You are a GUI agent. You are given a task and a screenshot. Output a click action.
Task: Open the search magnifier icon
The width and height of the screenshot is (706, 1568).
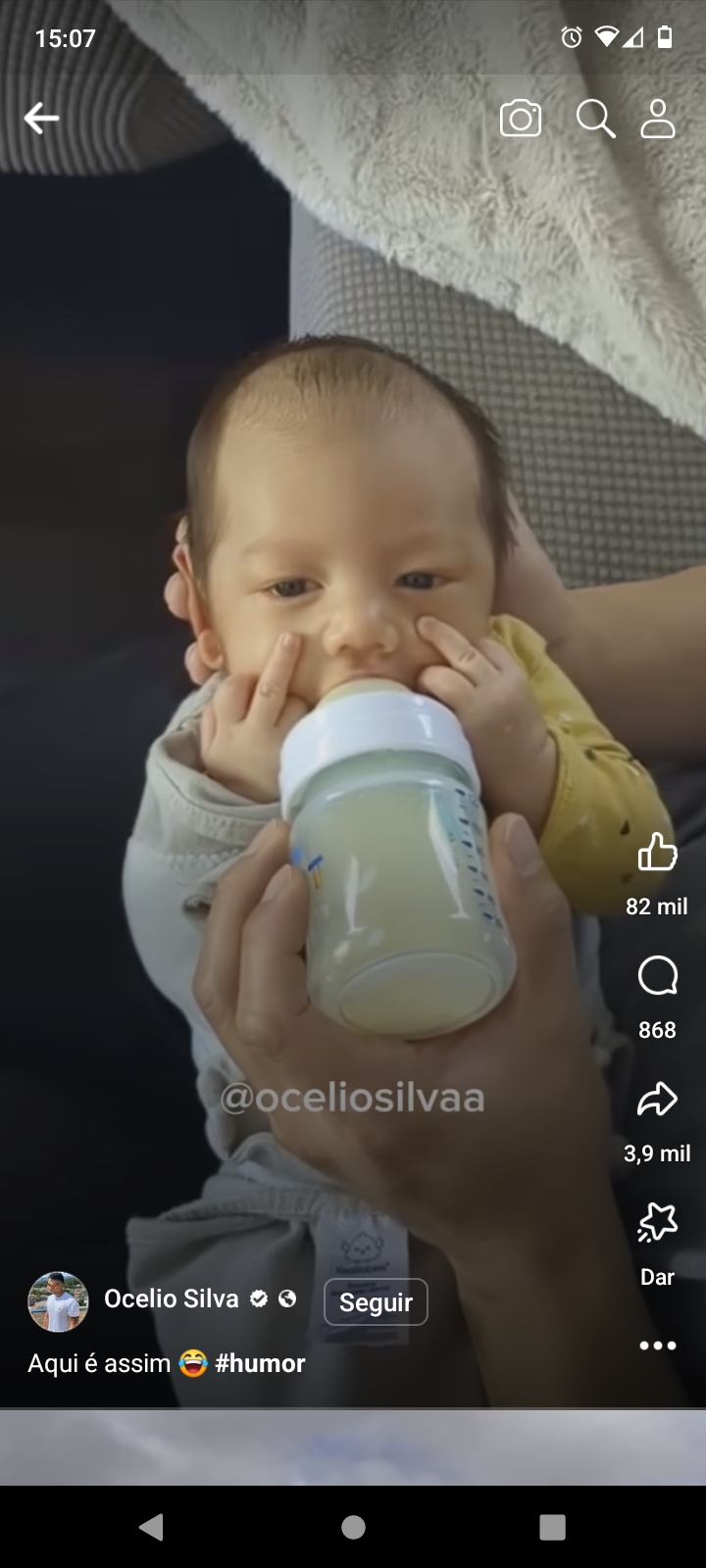(595, 119)
